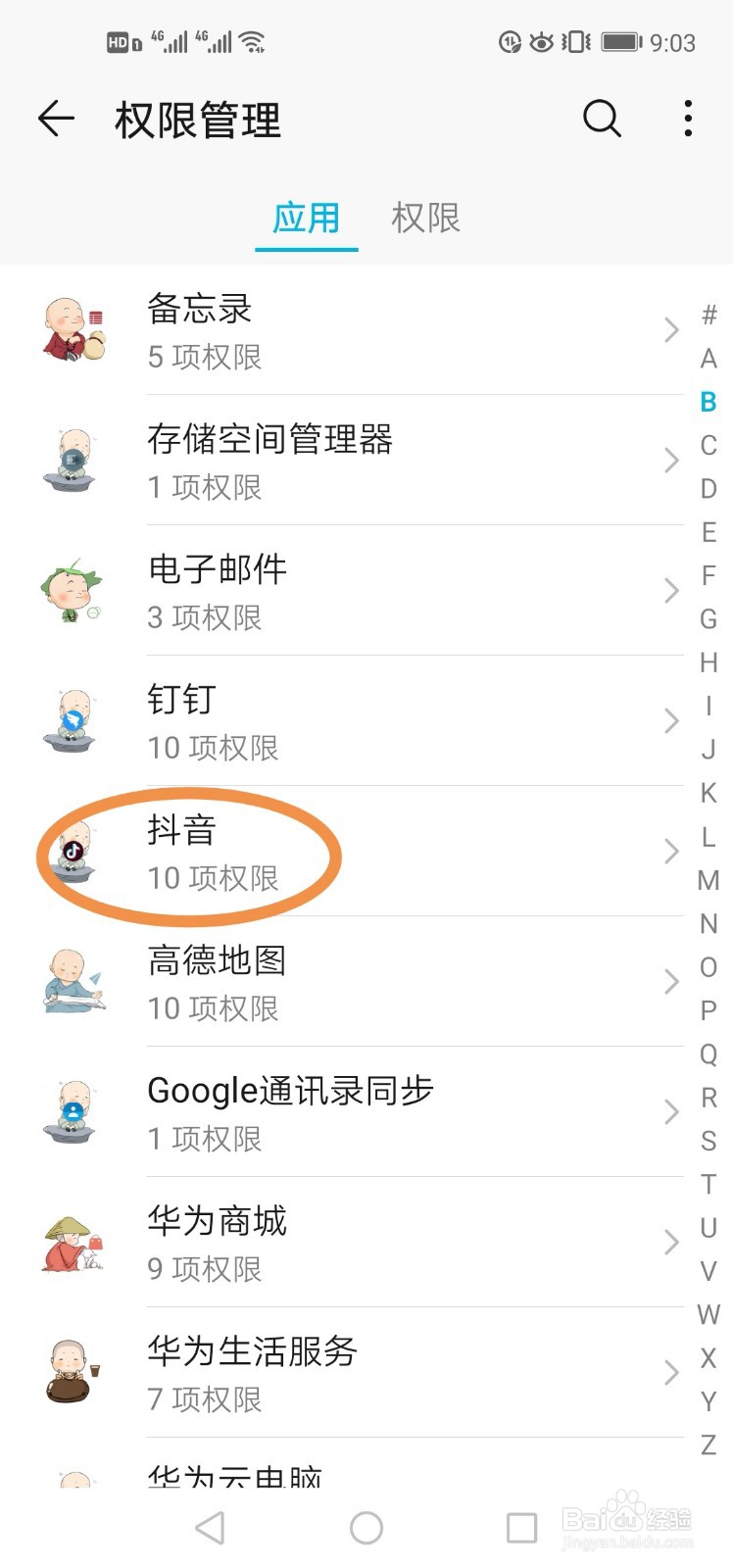Tap the circular home navigation button
The height and width of the screenshot is (1568, 733).
click(x=366, y=1527)
